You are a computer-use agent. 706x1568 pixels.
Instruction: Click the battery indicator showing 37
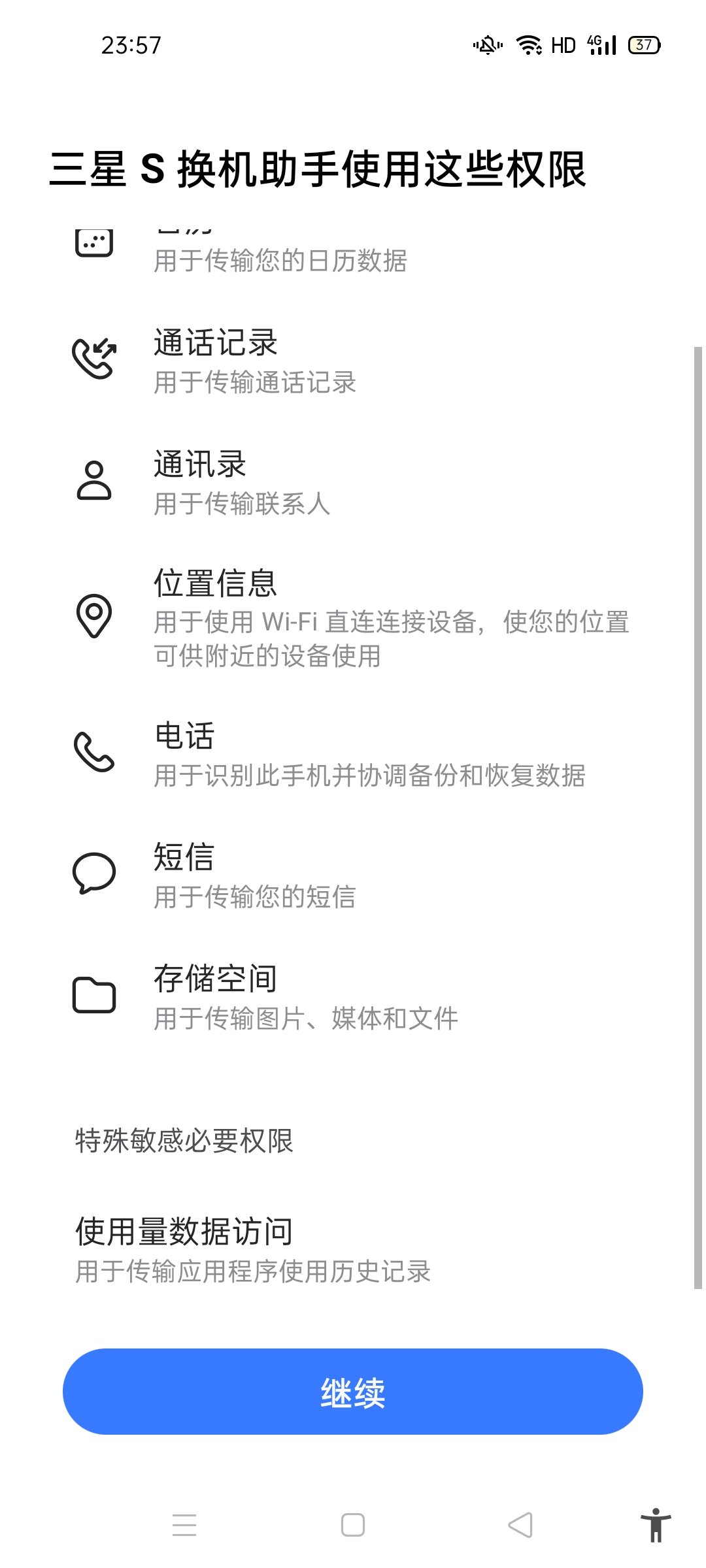(645, 46)
